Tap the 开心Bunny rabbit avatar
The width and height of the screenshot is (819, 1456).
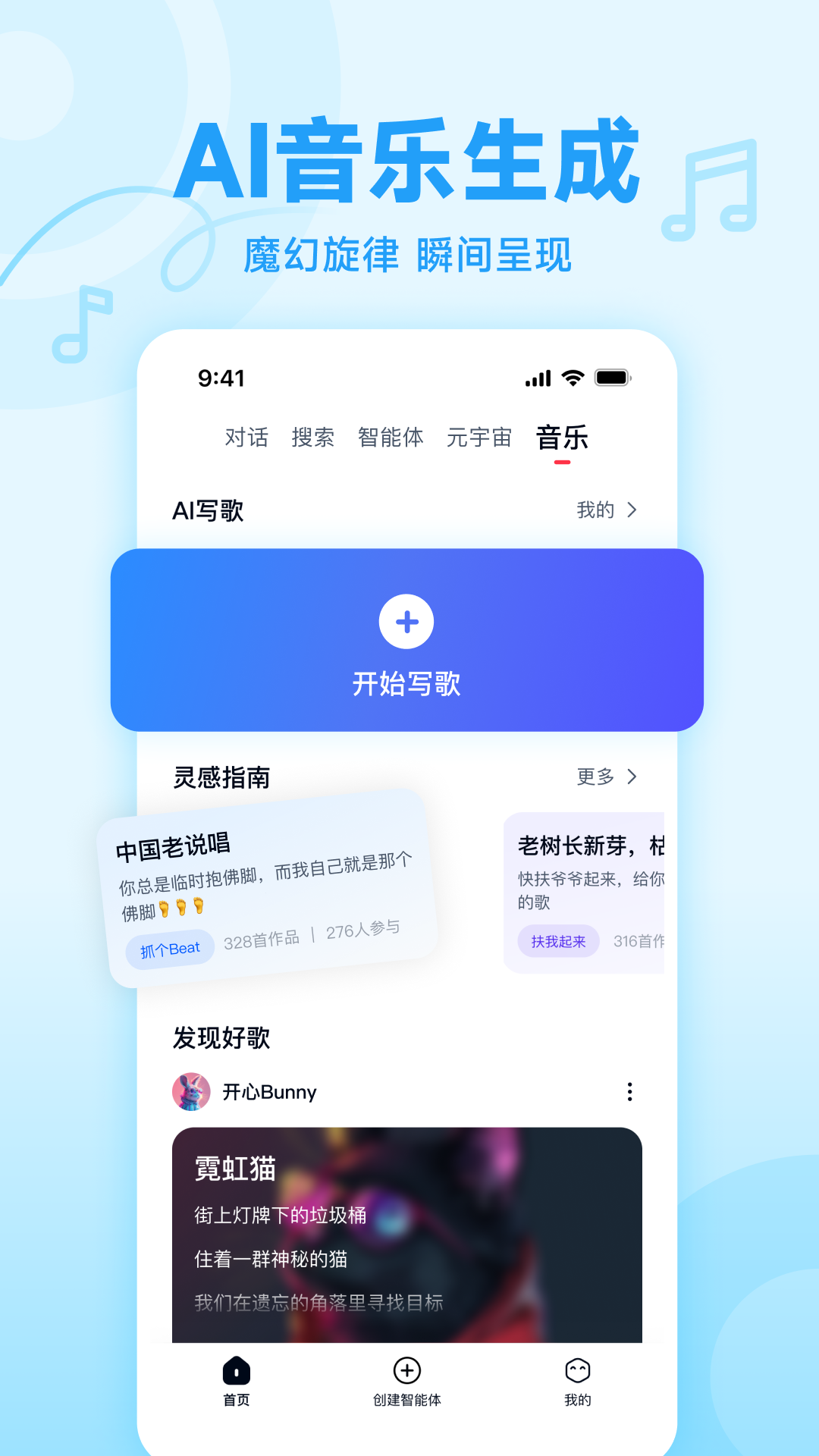tap(191, 1092)
